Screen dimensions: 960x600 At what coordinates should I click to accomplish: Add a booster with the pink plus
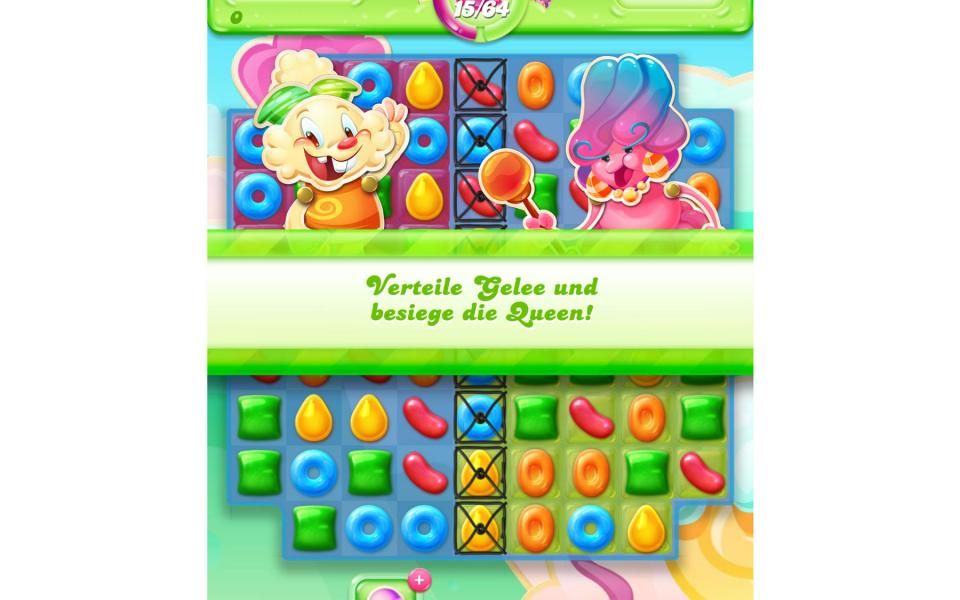[x=418, y=580]
